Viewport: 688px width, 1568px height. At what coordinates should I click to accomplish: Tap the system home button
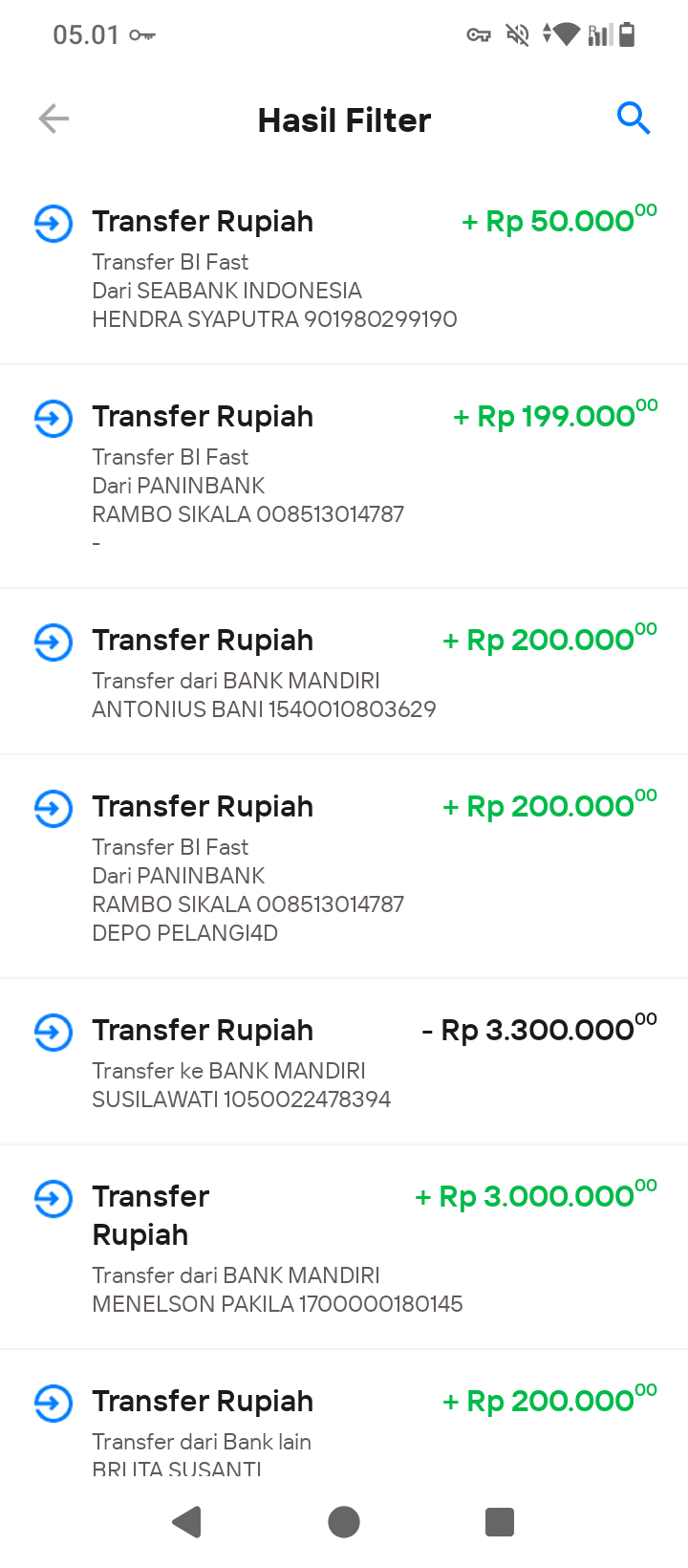(x=344, y=1521)
